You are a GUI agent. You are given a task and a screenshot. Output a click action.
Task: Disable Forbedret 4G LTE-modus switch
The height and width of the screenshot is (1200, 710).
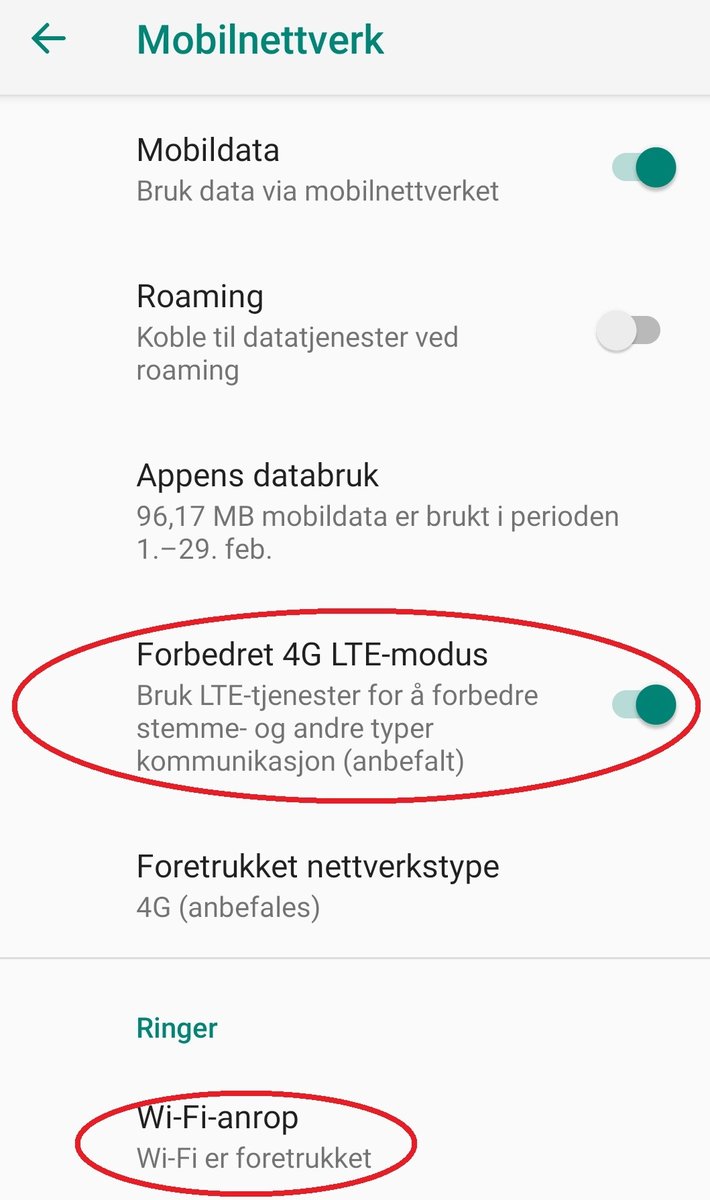(644, 705)
